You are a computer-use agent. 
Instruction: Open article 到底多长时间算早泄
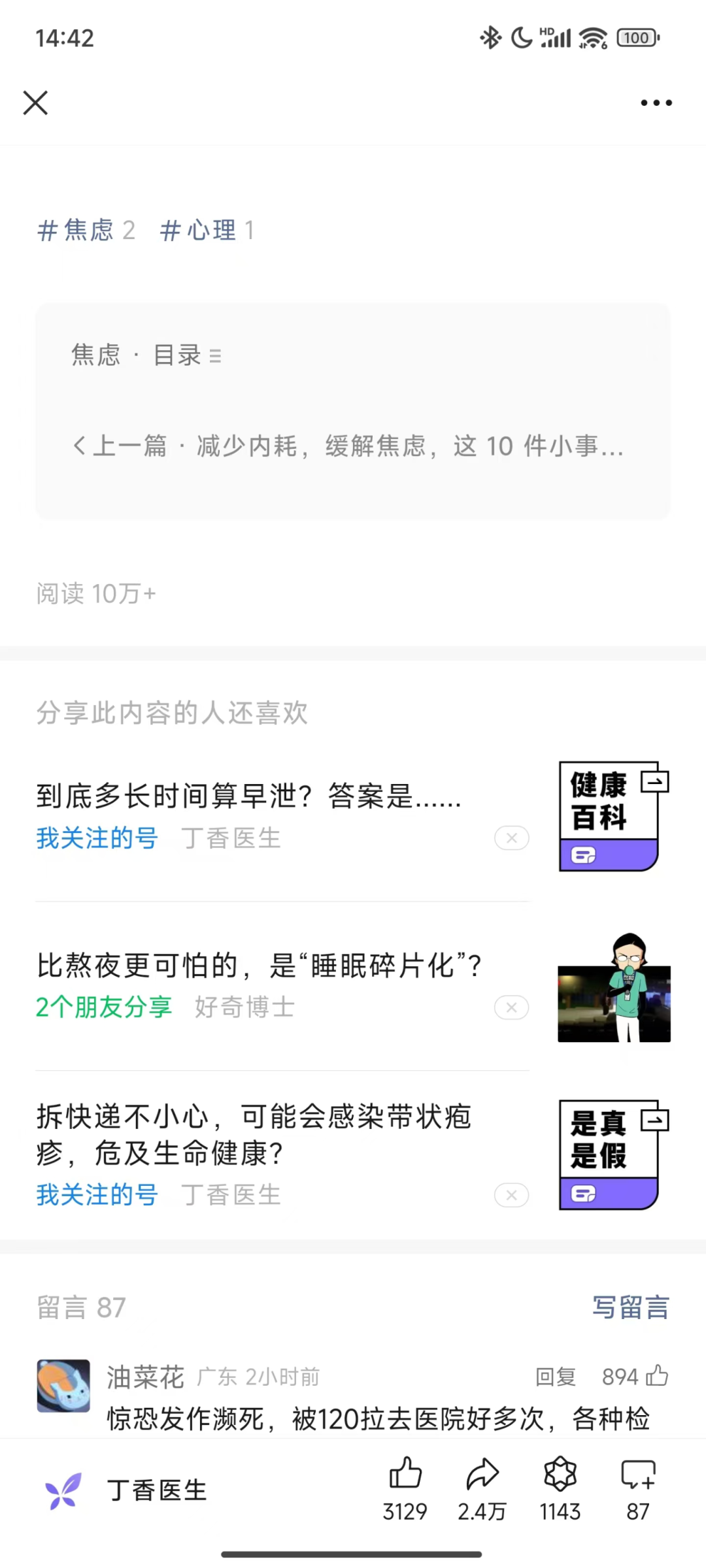248,796
